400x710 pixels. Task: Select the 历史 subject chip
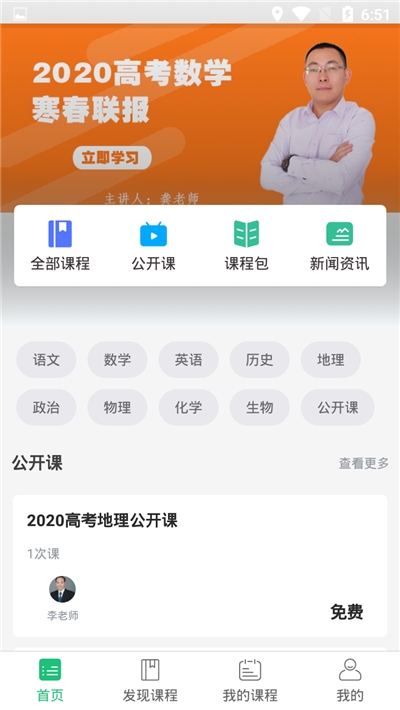point(260,360)
